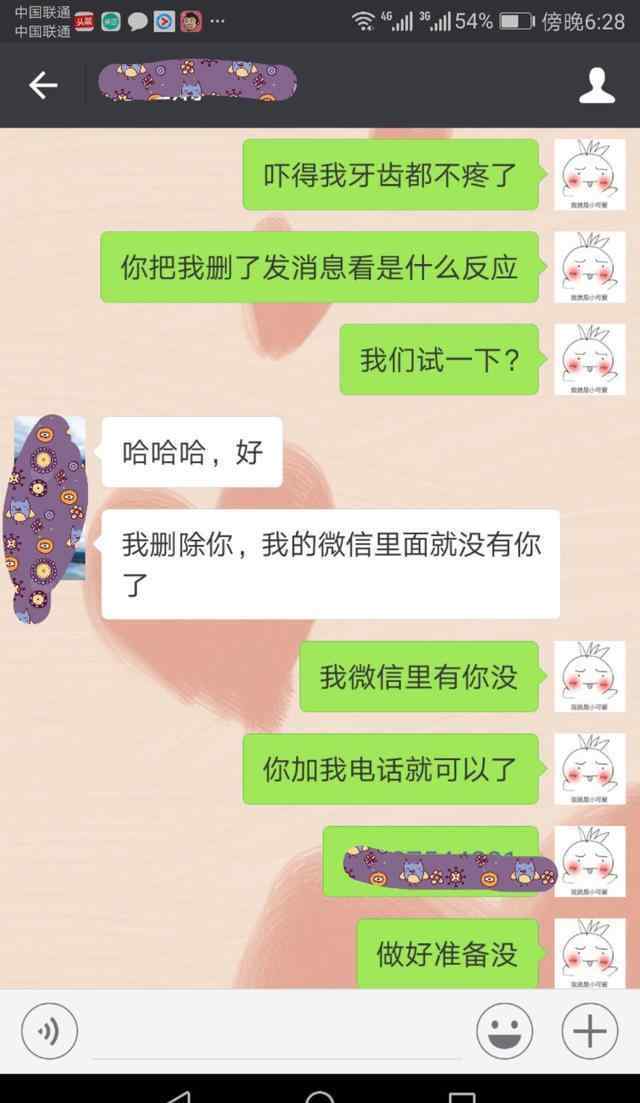This screenshot has height=1103, width=640.
Task: Switch to voice message input
Action: [x=49, y=1031]
